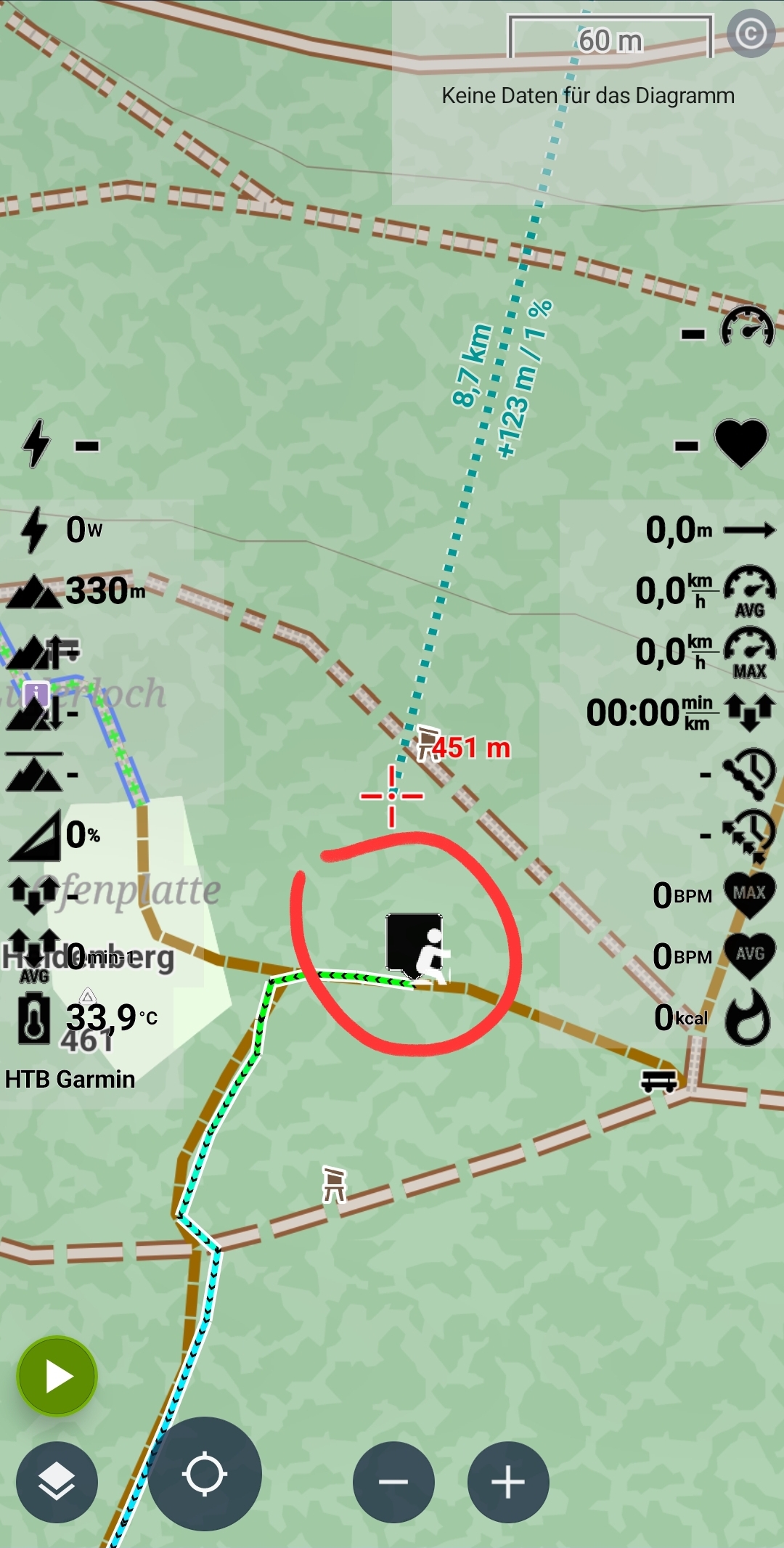Open the copyright info icon
Viewport: 784px width, 1548px height.
point(751,33)
